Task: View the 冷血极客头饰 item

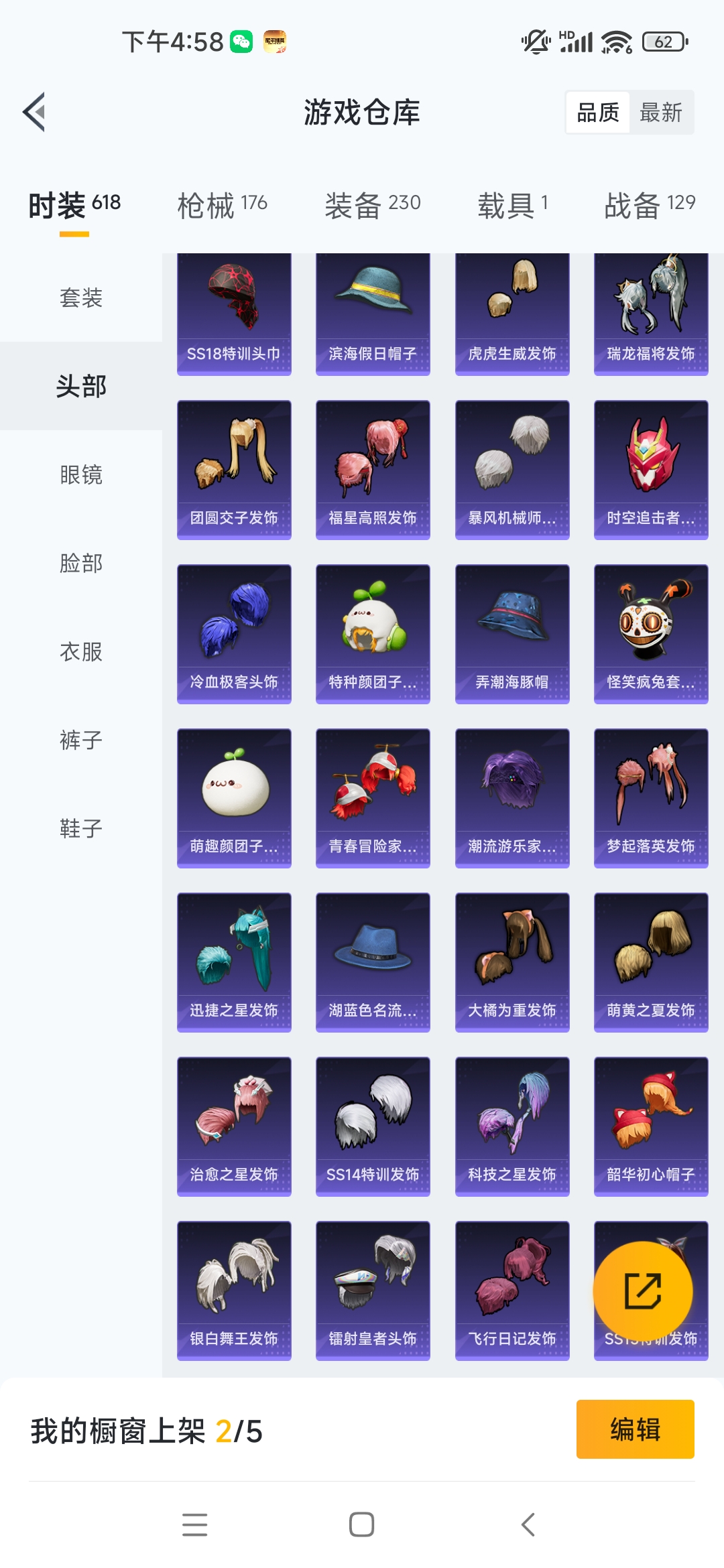Action: pos(234,634)
